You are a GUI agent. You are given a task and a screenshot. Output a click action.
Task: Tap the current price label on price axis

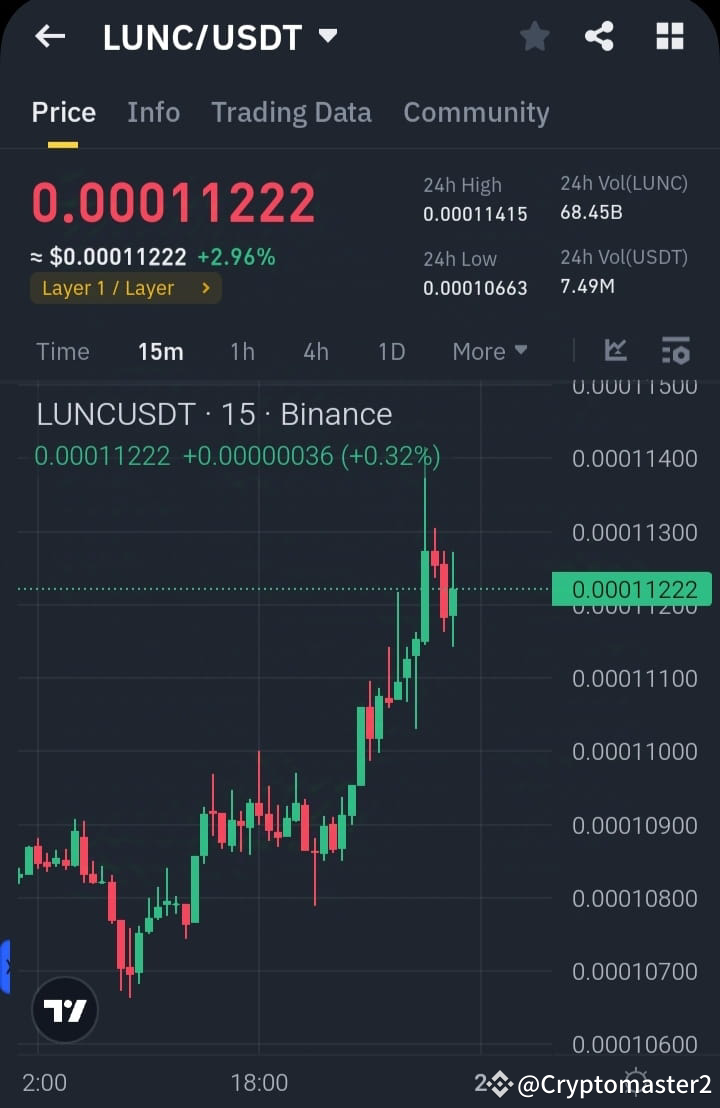click(x=633, y=589)
